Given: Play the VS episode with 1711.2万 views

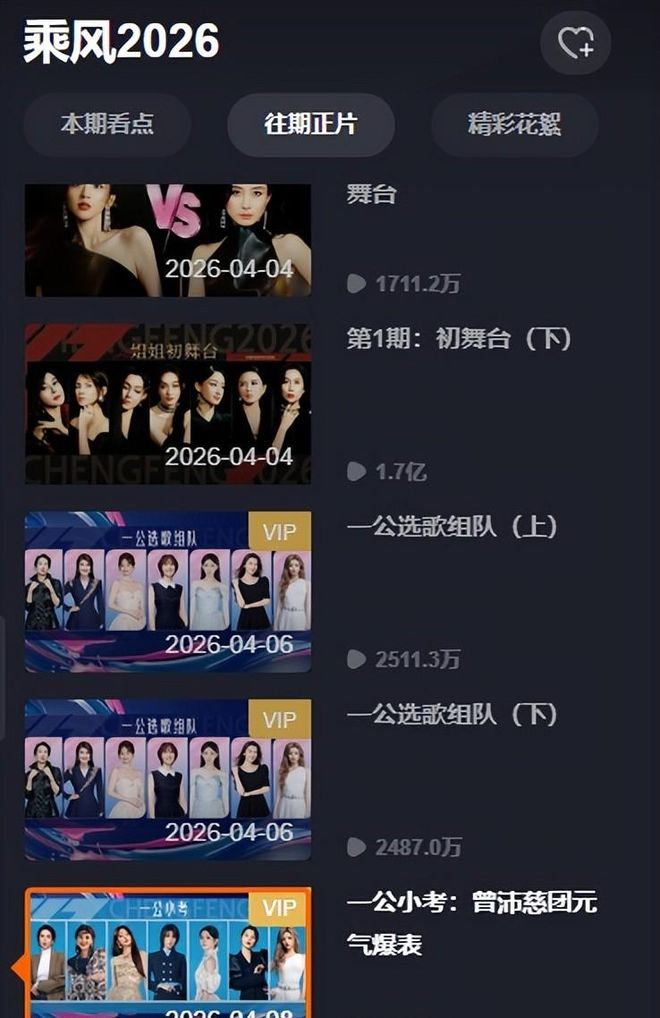Looking at the screenshot, I should (x=168, y=240).
